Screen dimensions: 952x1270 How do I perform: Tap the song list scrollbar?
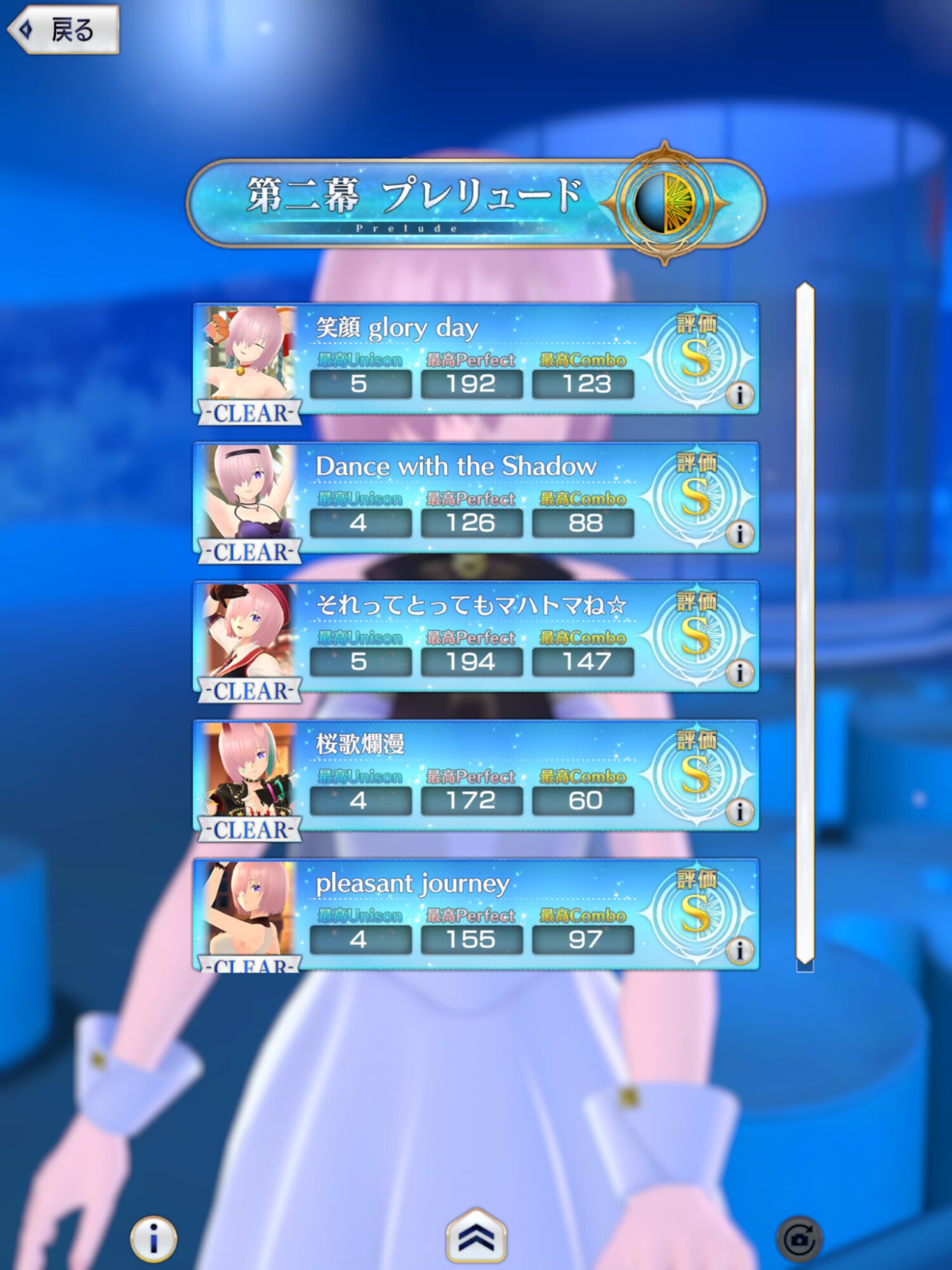805,625
